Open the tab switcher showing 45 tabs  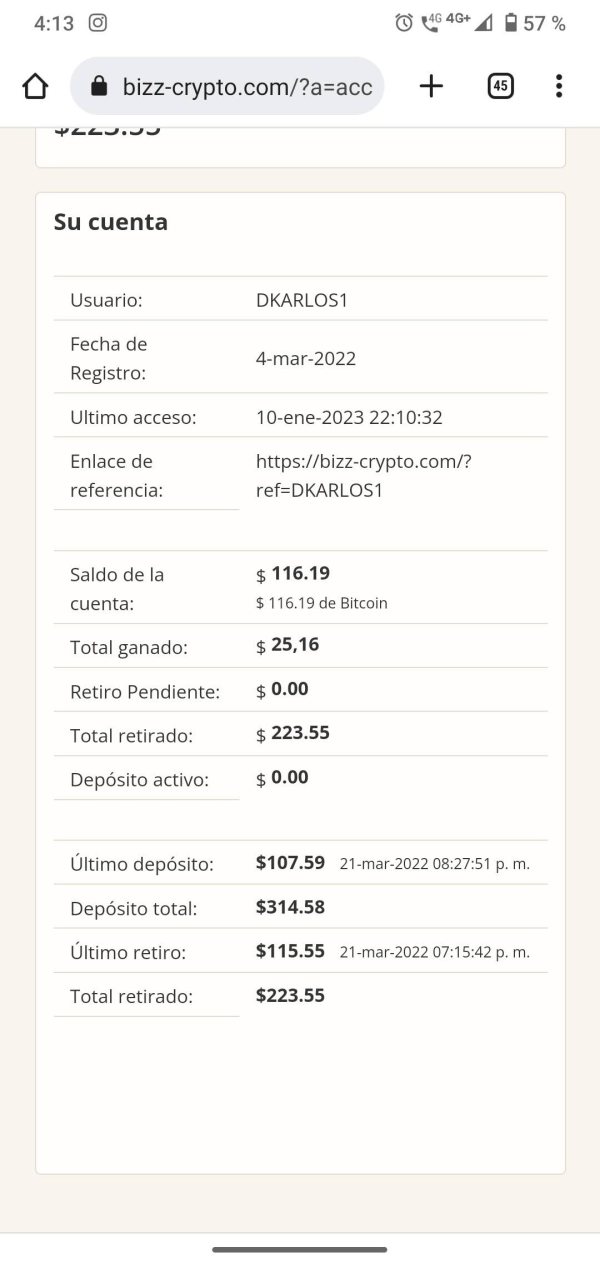[x=500, y=87]
